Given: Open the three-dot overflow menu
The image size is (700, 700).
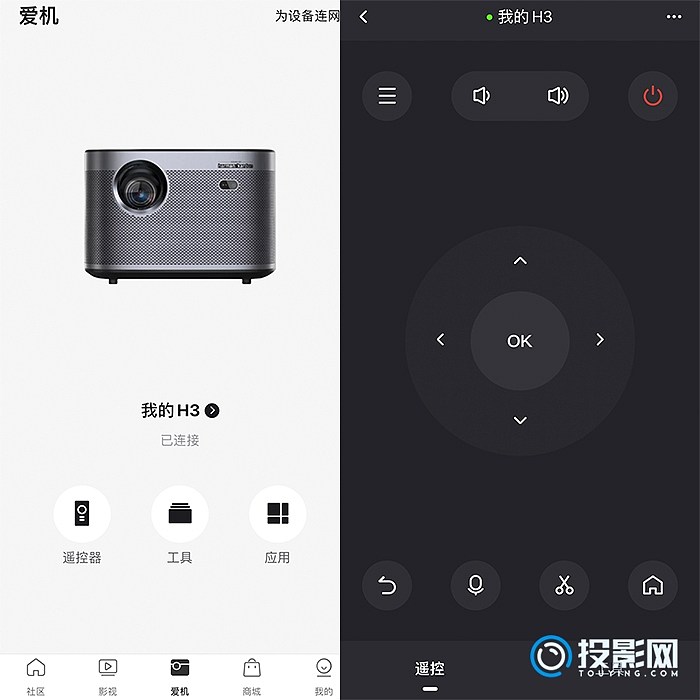Looking at the screenshot, I should (673, 17).
